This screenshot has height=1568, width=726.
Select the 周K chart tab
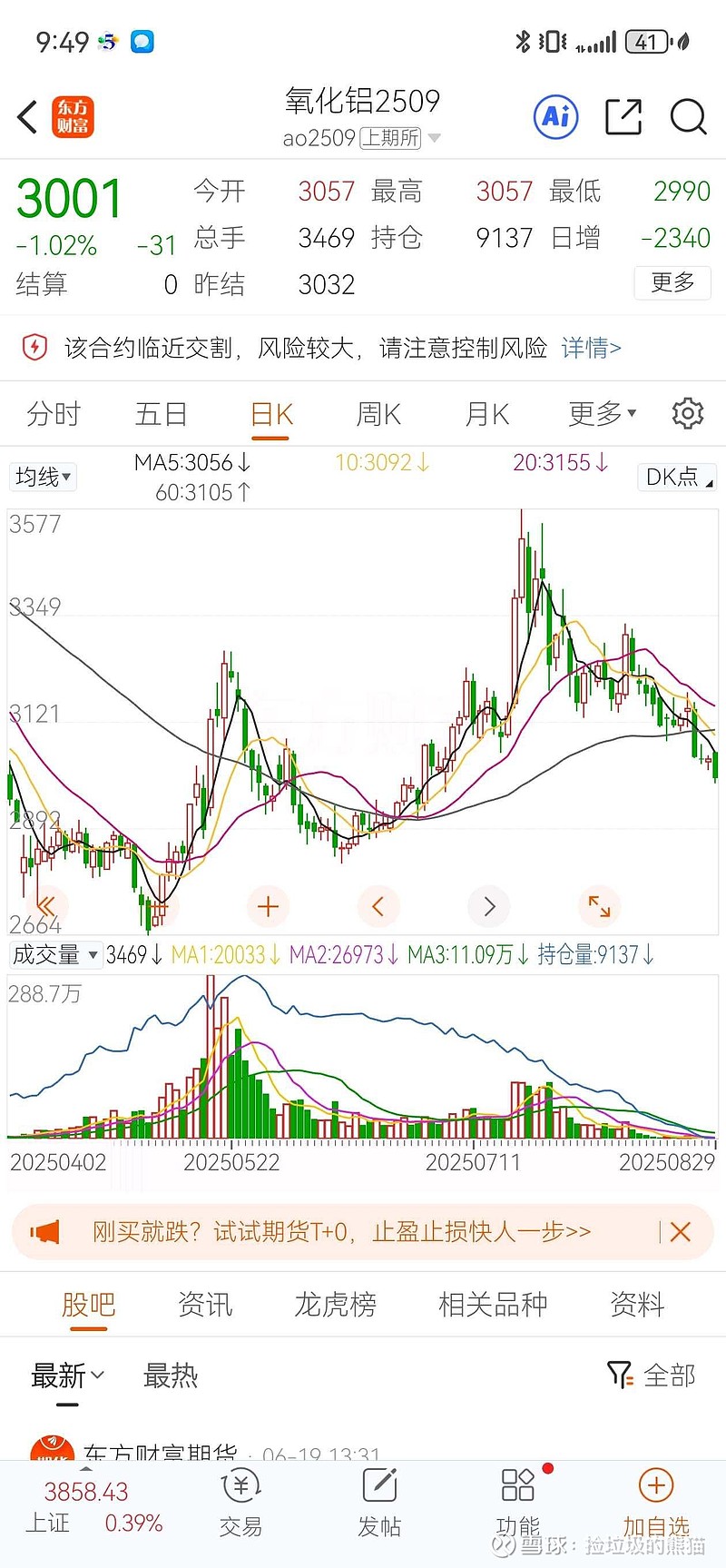[378, 414]
